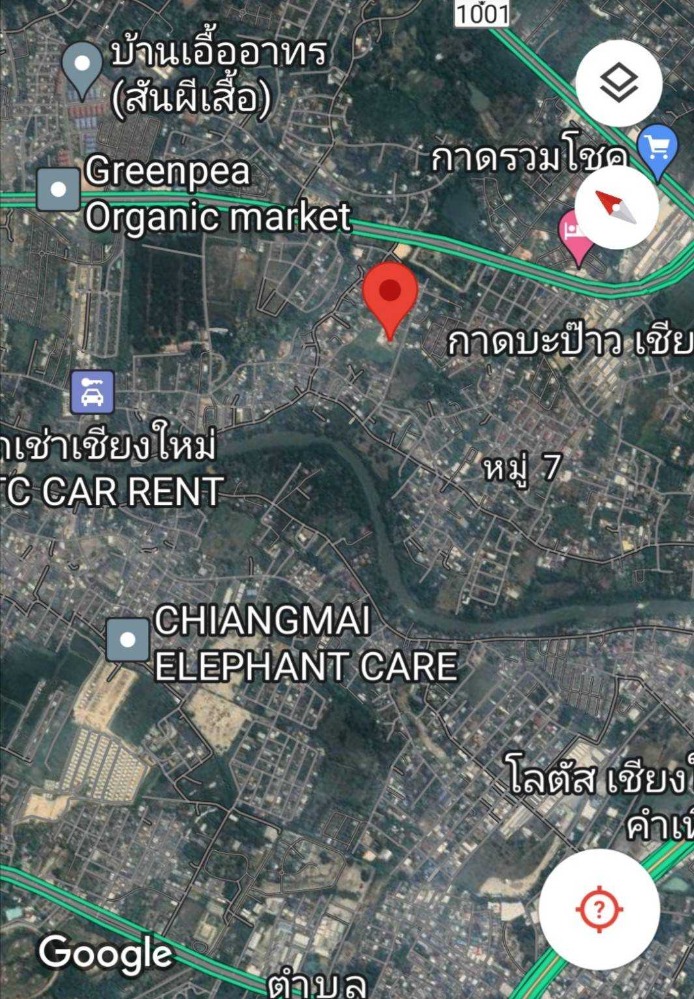Center map on my current location
Screen dimensions: 694x999
click(x=598, y=908)
